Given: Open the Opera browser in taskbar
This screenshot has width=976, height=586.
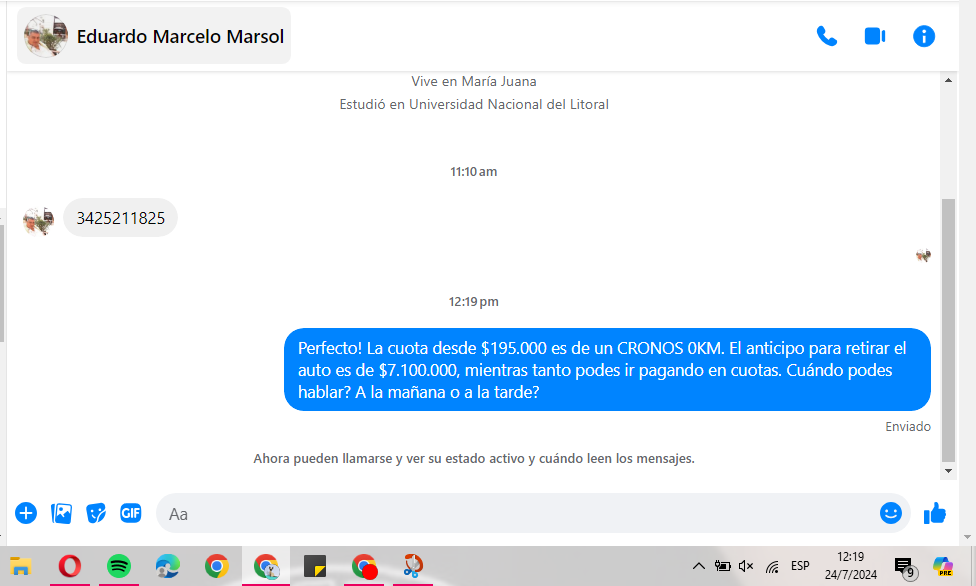Looking at the screenshot, I should pyautogui.click(x=70, y=566).
